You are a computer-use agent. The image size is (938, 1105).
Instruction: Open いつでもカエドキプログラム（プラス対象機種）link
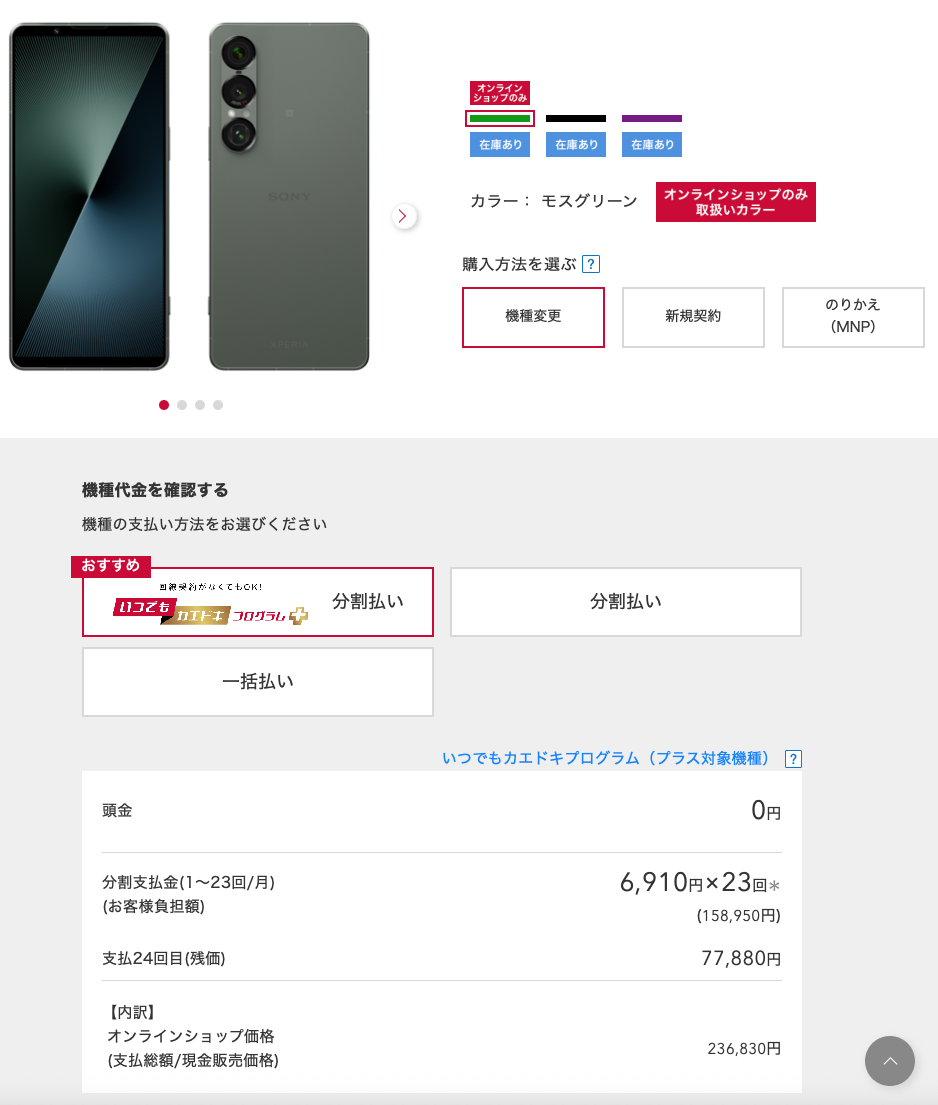point(606,758)
